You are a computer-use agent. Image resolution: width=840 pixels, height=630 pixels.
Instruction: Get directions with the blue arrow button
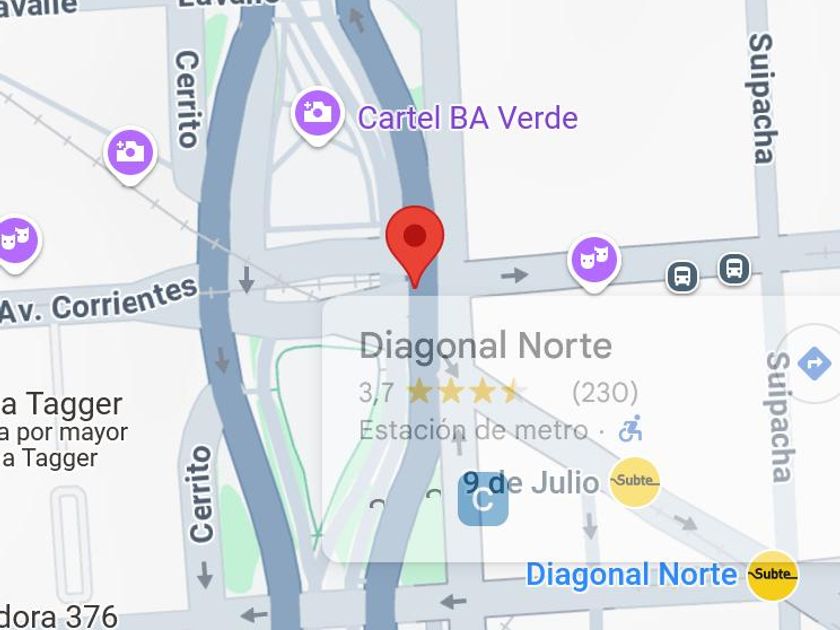click(x=814, y=363)
